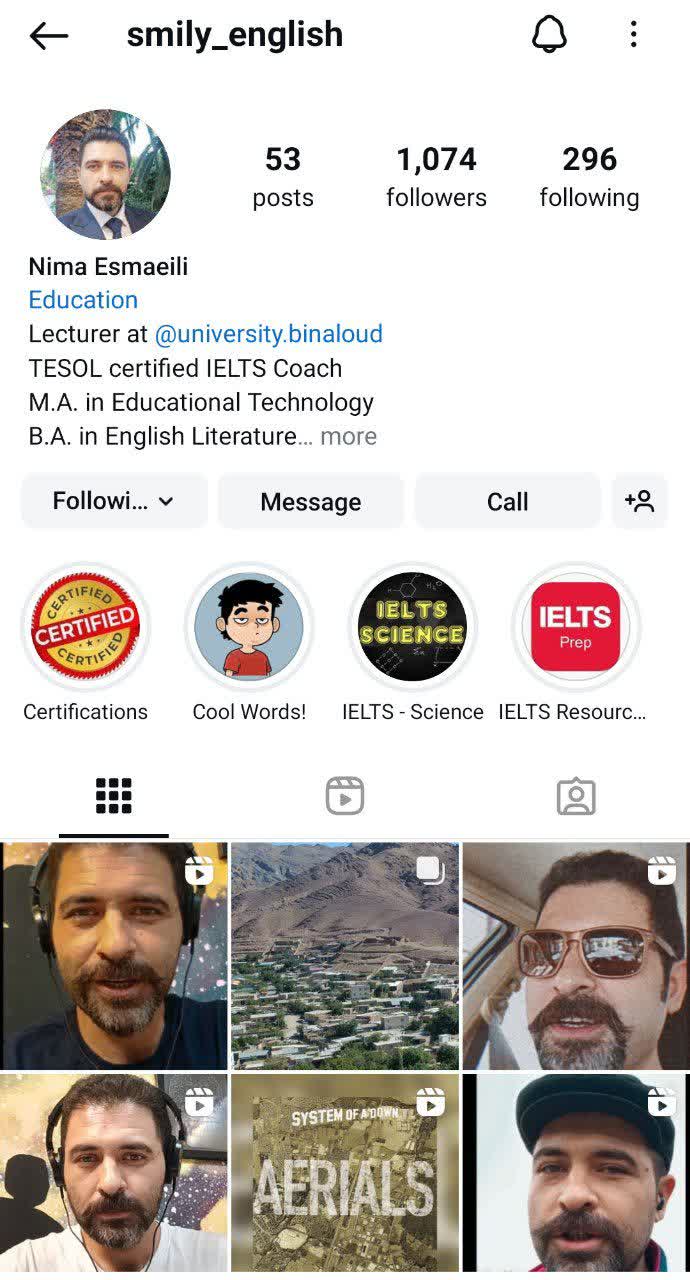Switch to the tagged photos tab
Screen dimensions: 690x1280
coord(575,796)
